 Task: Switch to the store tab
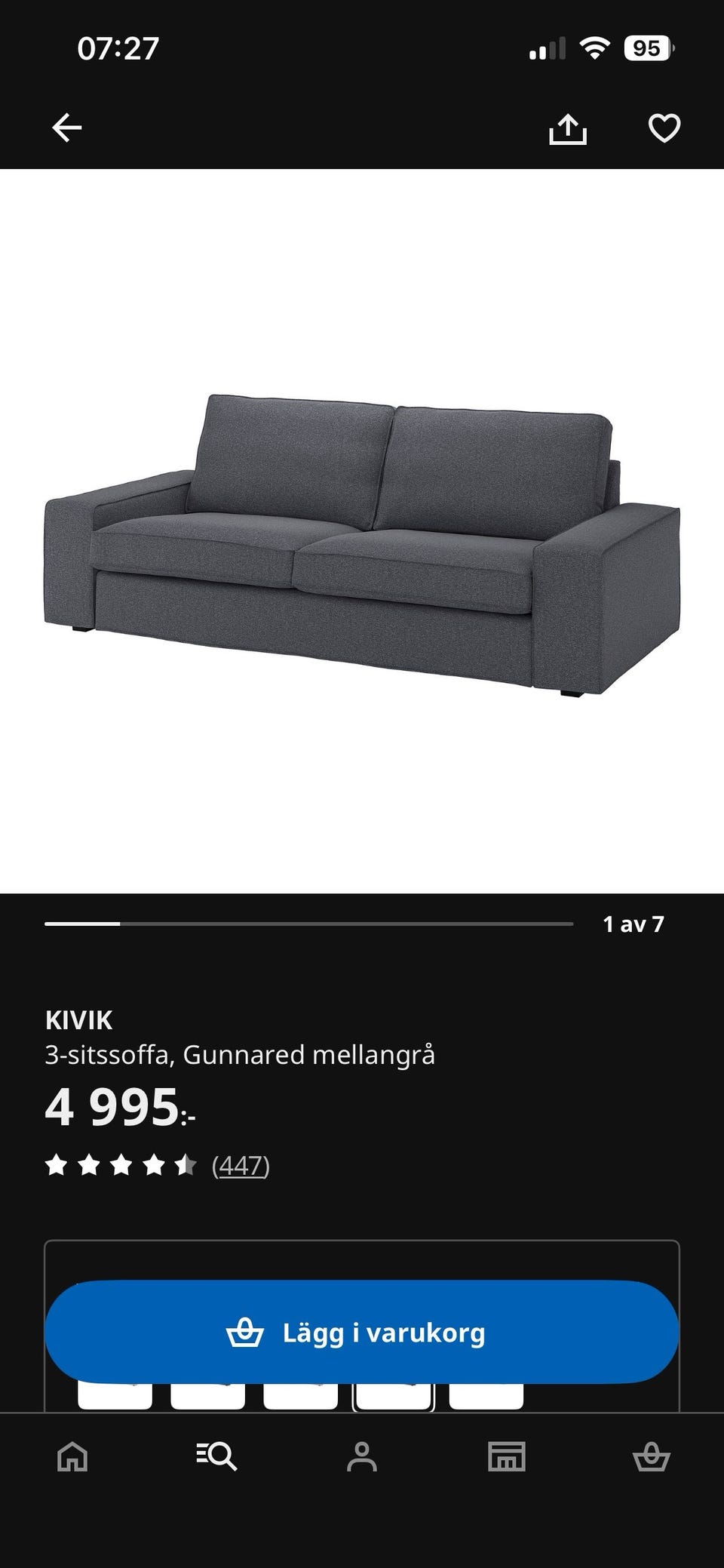pyautogui.click(x=507, y=1456)
